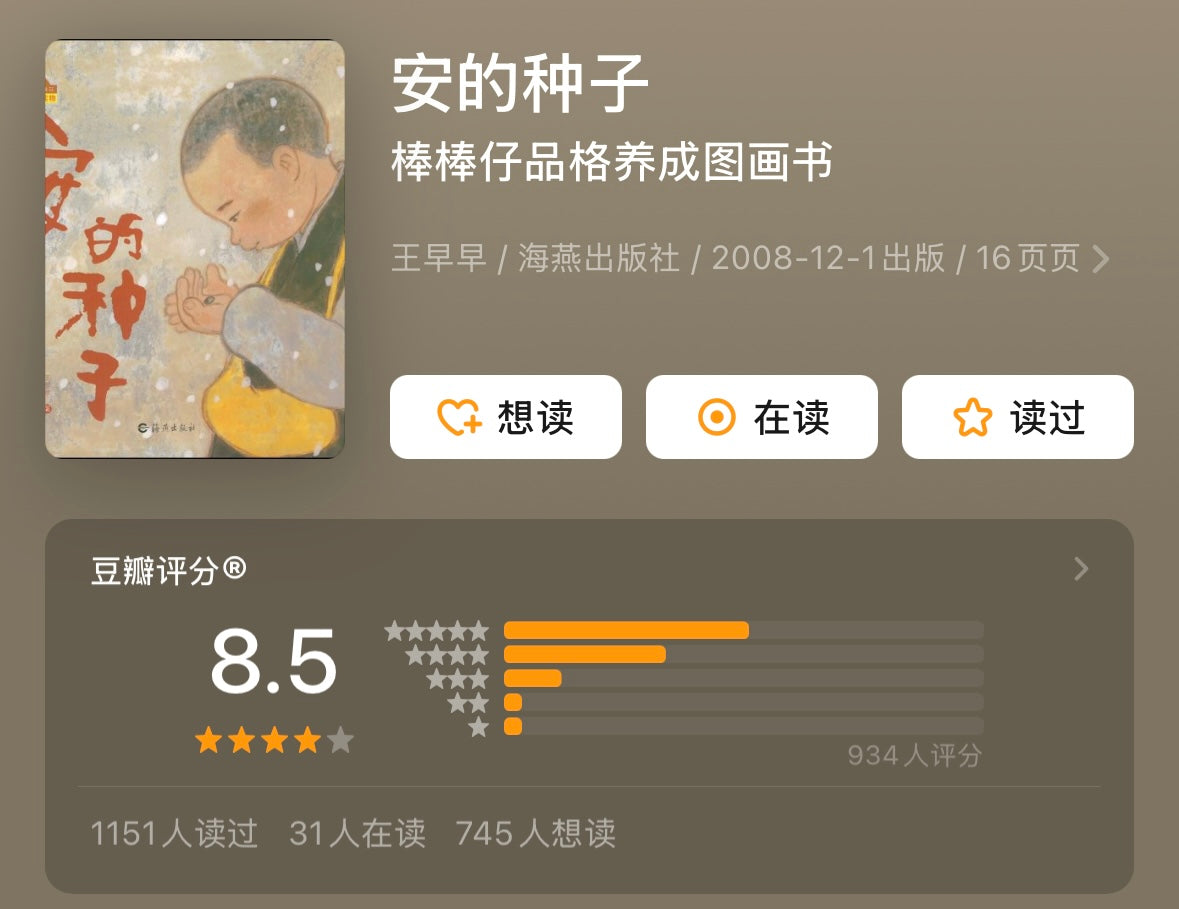Mark the book as 想读 (want to read)
Image resolution: width=1179 pixels, height=909 pixels.
(505, 417)
